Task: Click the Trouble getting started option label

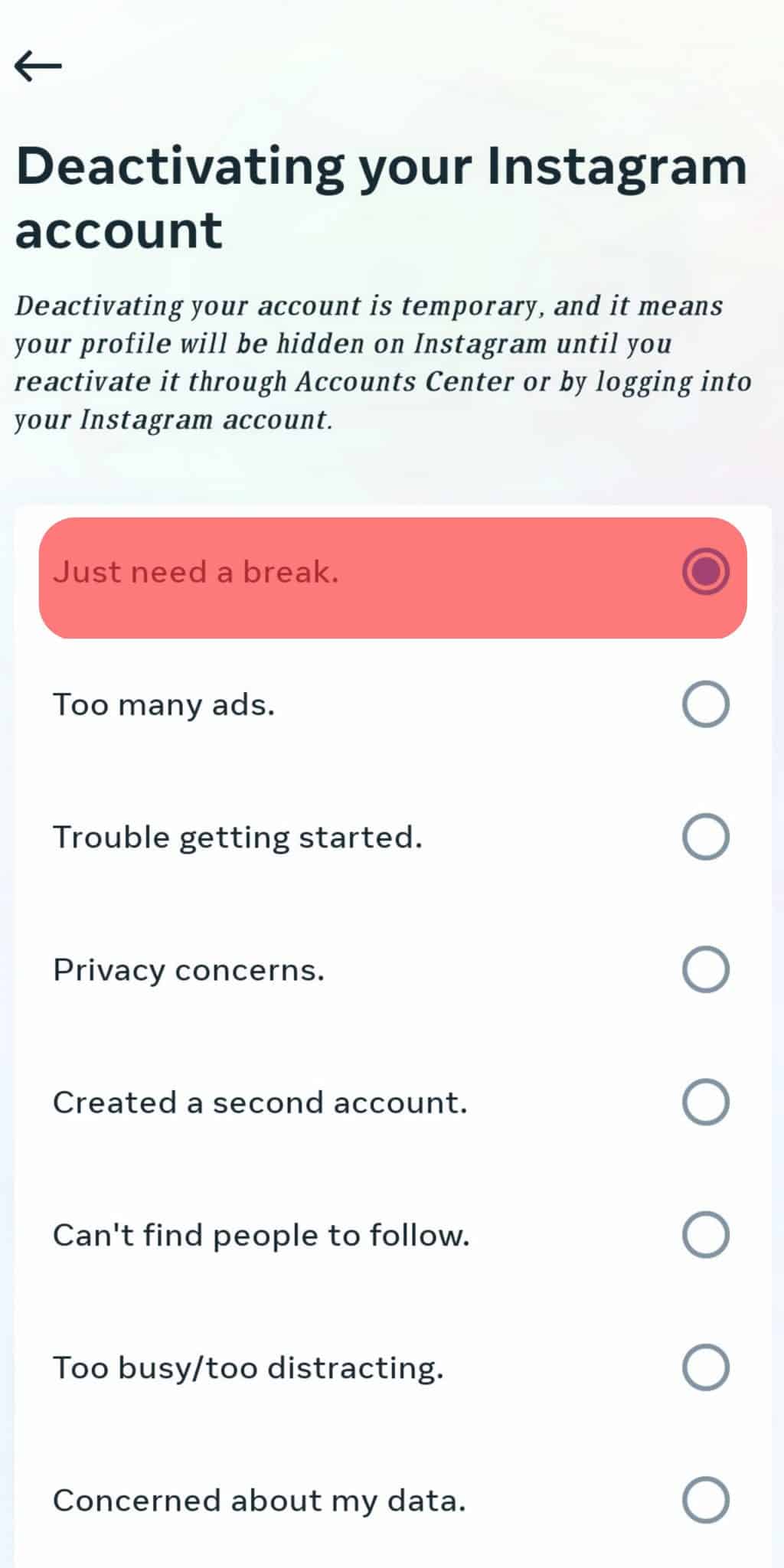Action: tap(237, 837)
